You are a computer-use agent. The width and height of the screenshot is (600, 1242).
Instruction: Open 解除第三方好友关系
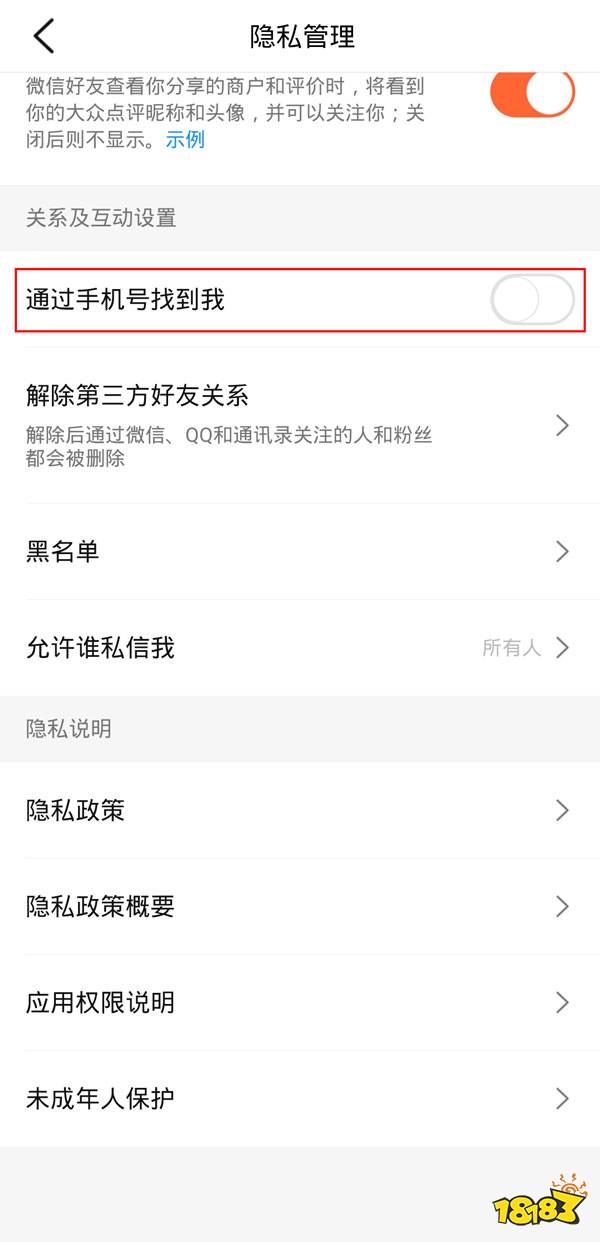(300, 425)
